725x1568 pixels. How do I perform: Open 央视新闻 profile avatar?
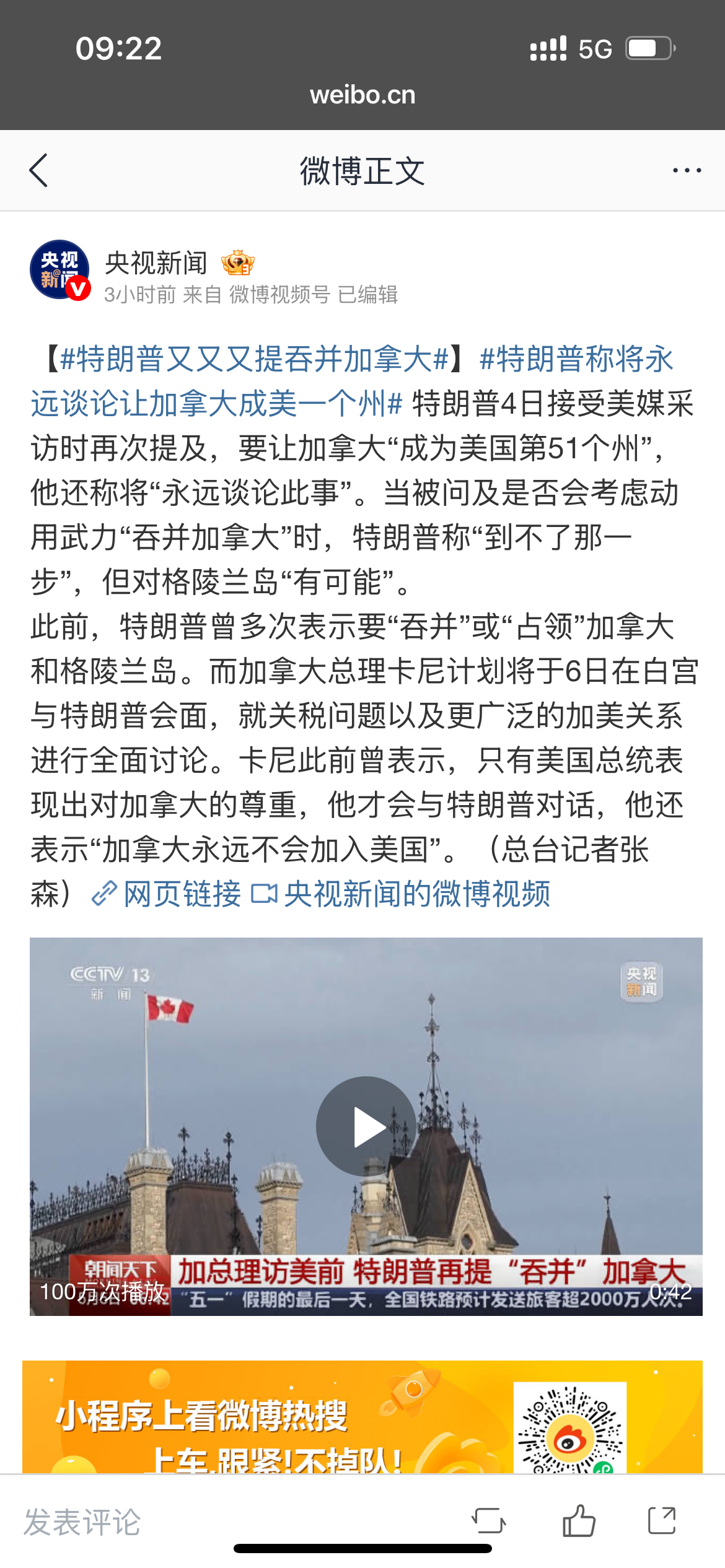pos(59,270)
